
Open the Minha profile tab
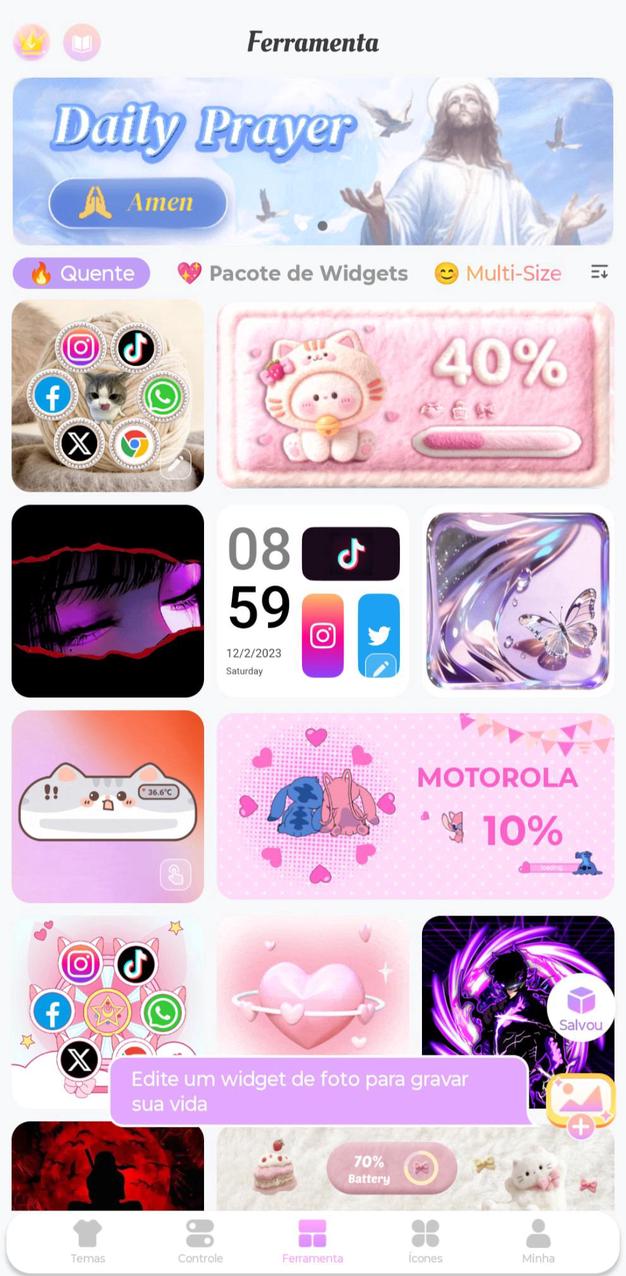538,1240
